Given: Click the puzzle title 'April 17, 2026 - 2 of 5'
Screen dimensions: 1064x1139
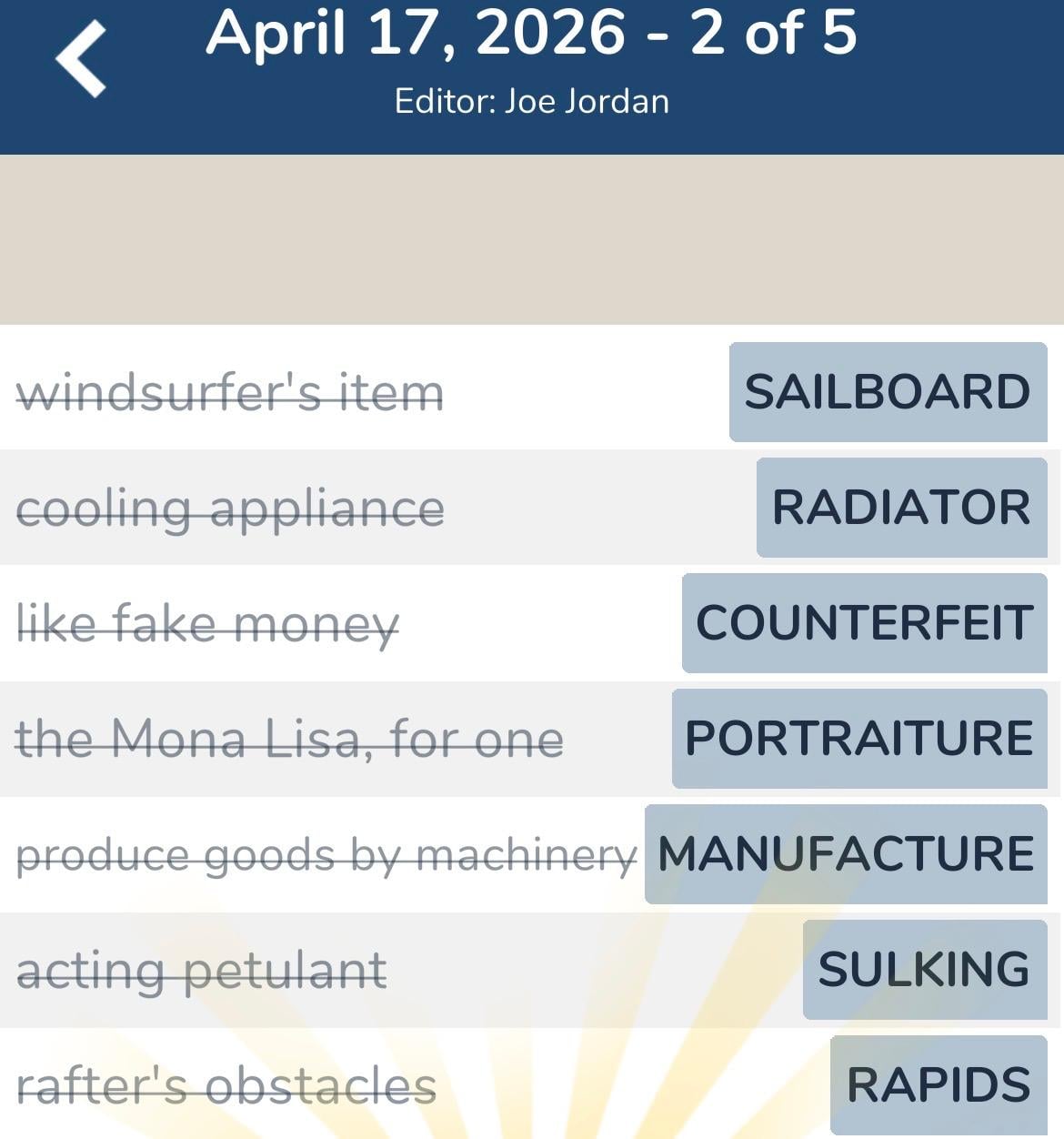Looking at the screenshot, I should (532, 35).
